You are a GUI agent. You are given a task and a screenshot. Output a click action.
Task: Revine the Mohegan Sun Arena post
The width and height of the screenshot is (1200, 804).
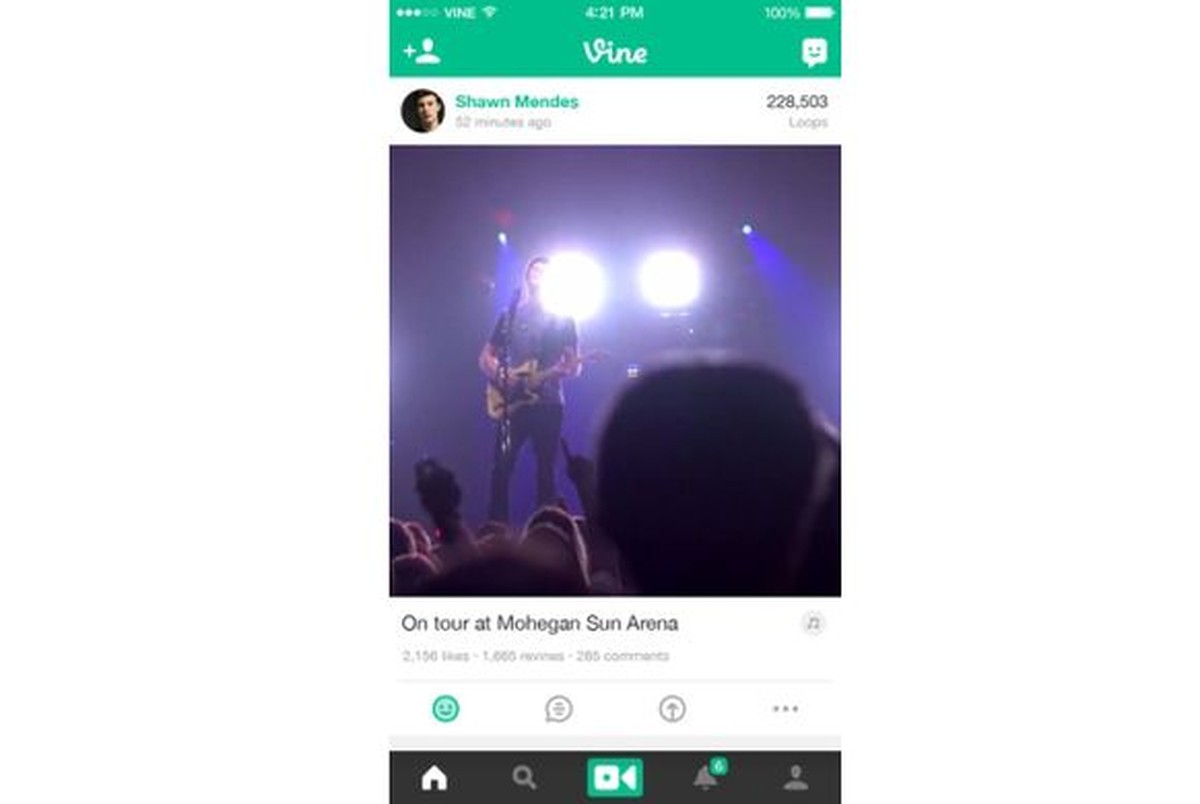(x=672, y=709)
